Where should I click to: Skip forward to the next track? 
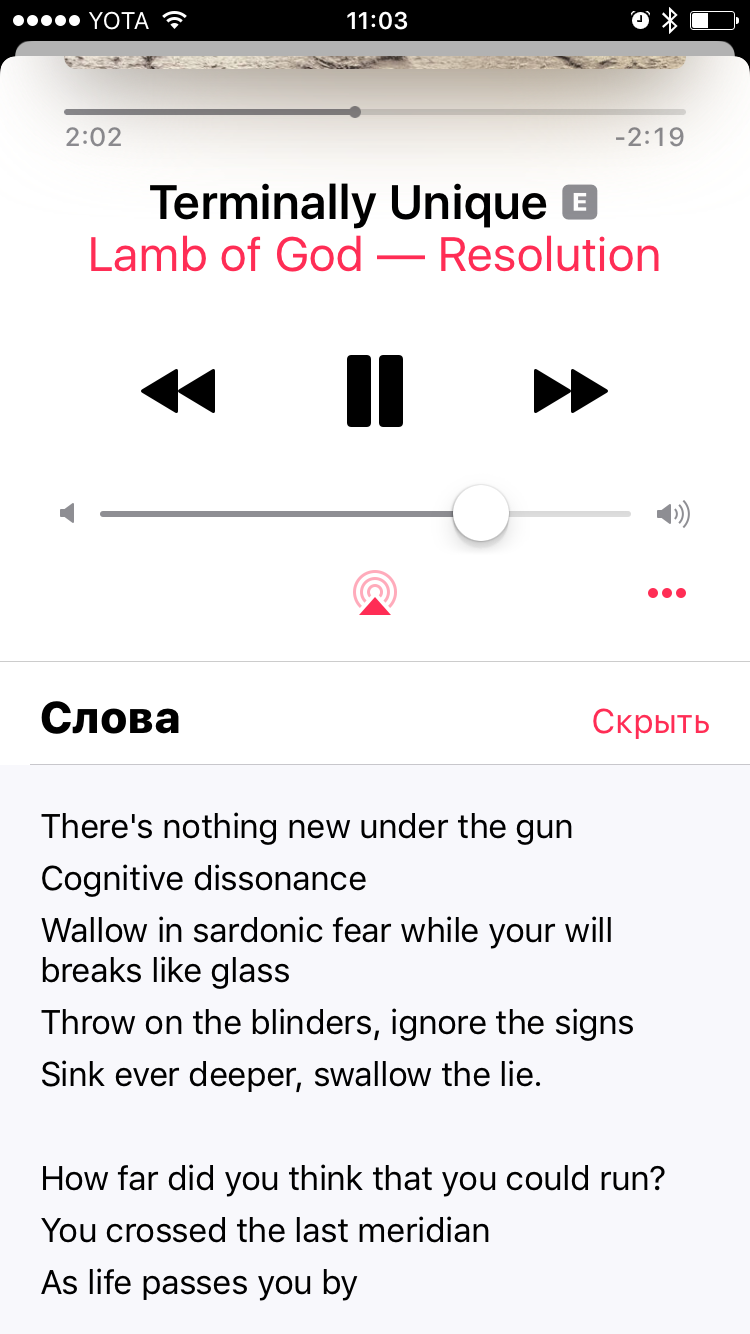[x=570, y=391]
